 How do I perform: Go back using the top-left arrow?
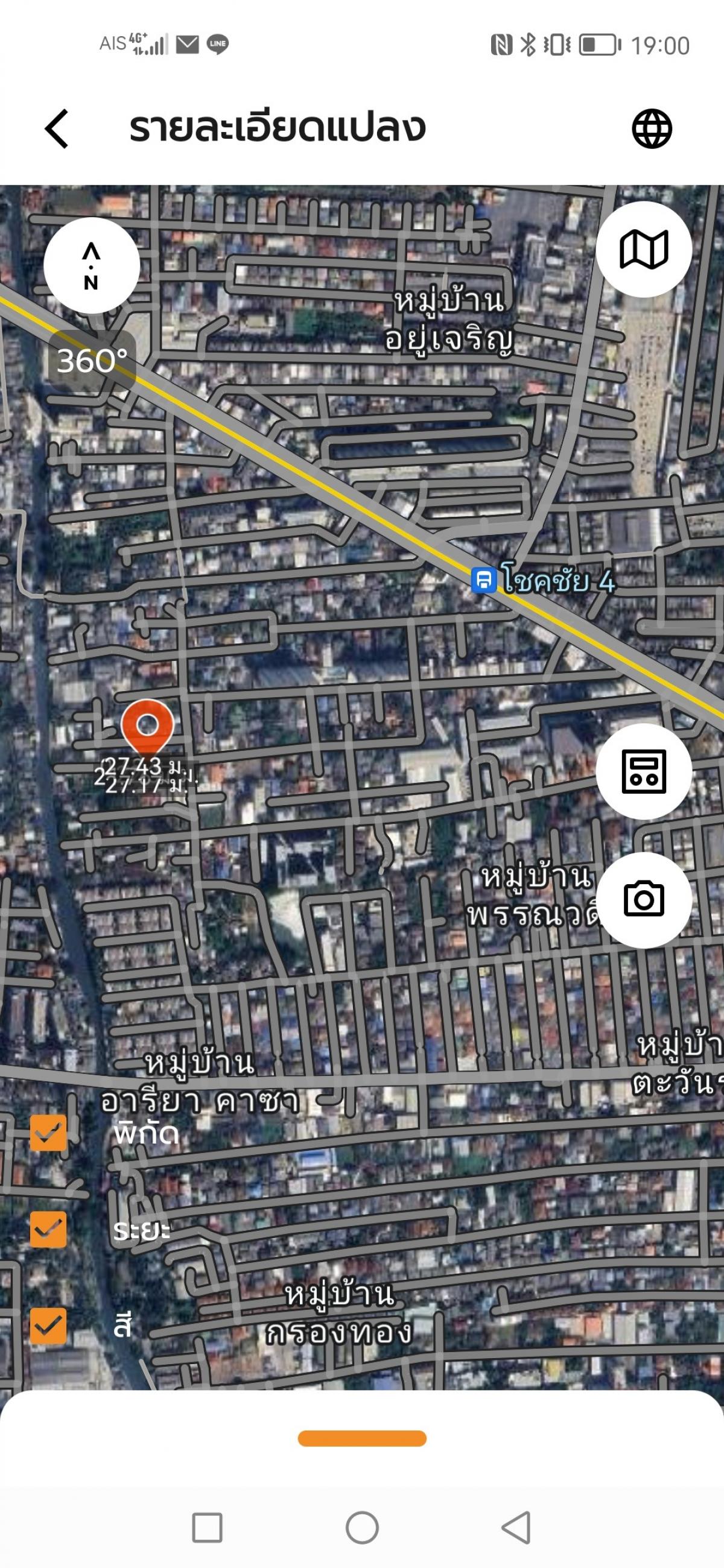pyautogui.click(x=57, y=128)
